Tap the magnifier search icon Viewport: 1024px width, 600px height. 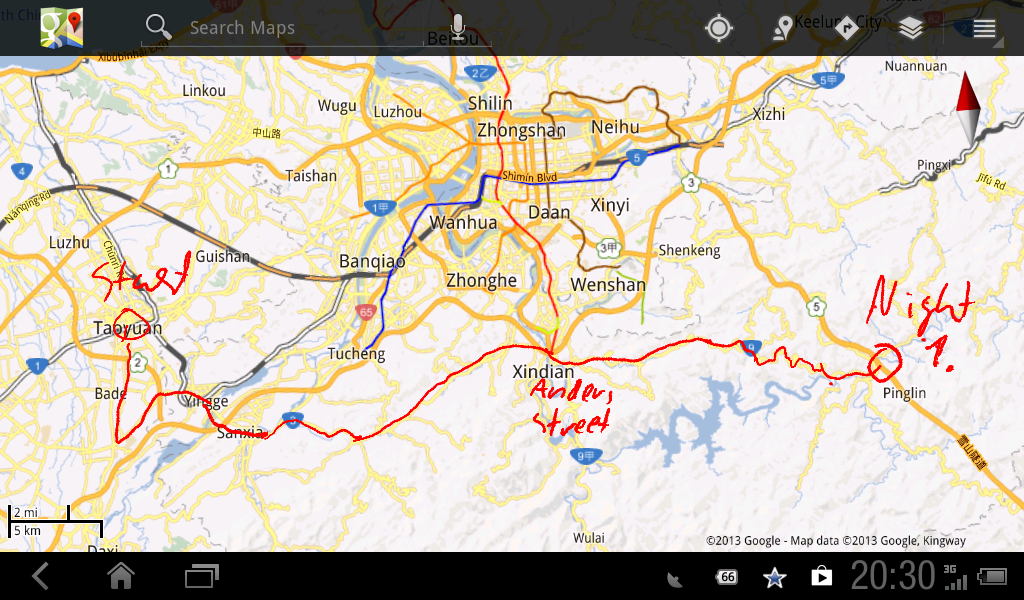(x=159, y=27)
